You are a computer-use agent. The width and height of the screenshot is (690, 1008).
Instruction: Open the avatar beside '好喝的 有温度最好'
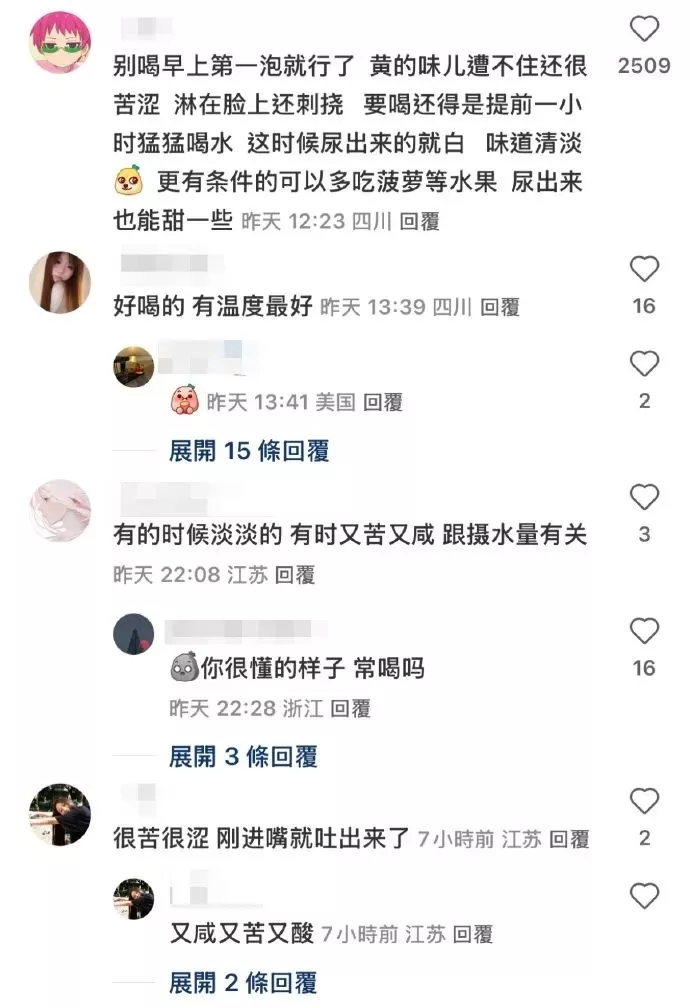coord(62,281)
